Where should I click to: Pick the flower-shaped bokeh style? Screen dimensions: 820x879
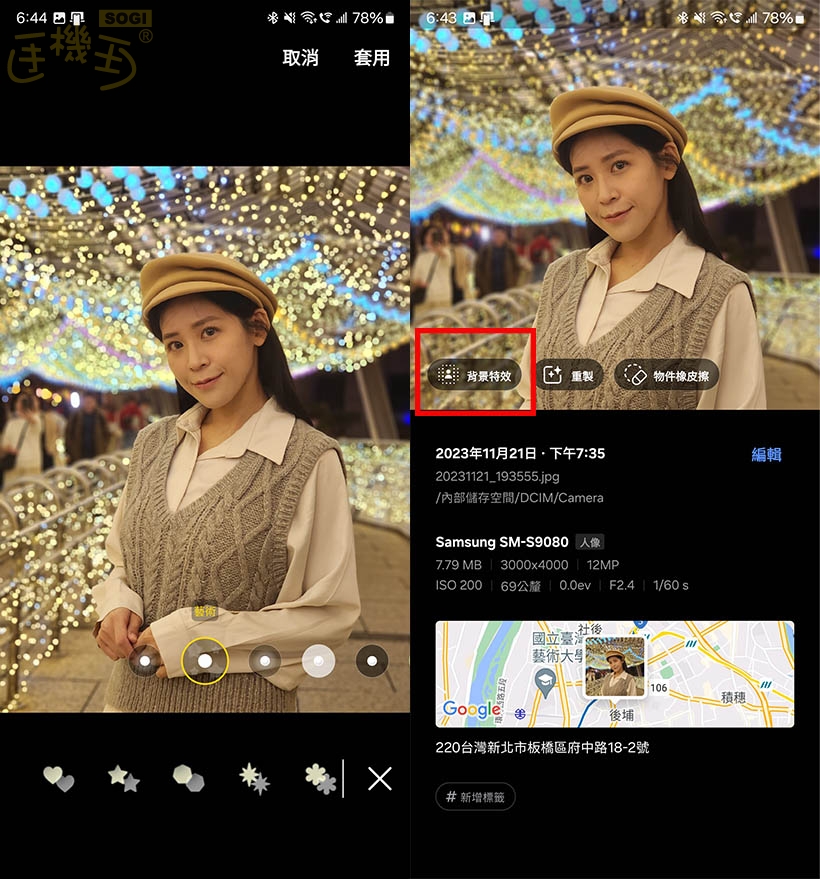tap(318, 777)
